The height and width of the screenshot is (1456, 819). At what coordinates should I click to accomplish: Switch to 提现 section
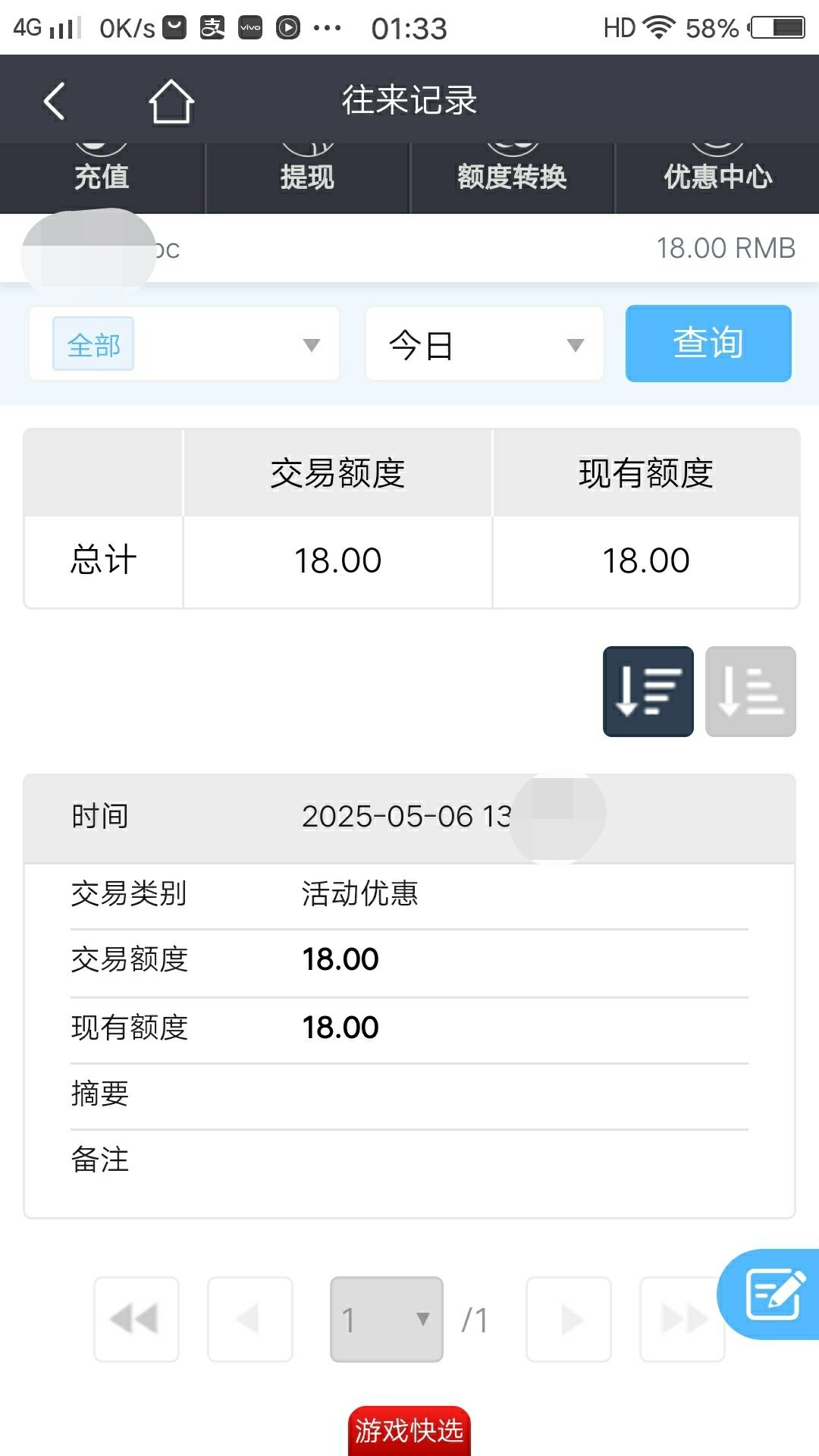point(307,176)
